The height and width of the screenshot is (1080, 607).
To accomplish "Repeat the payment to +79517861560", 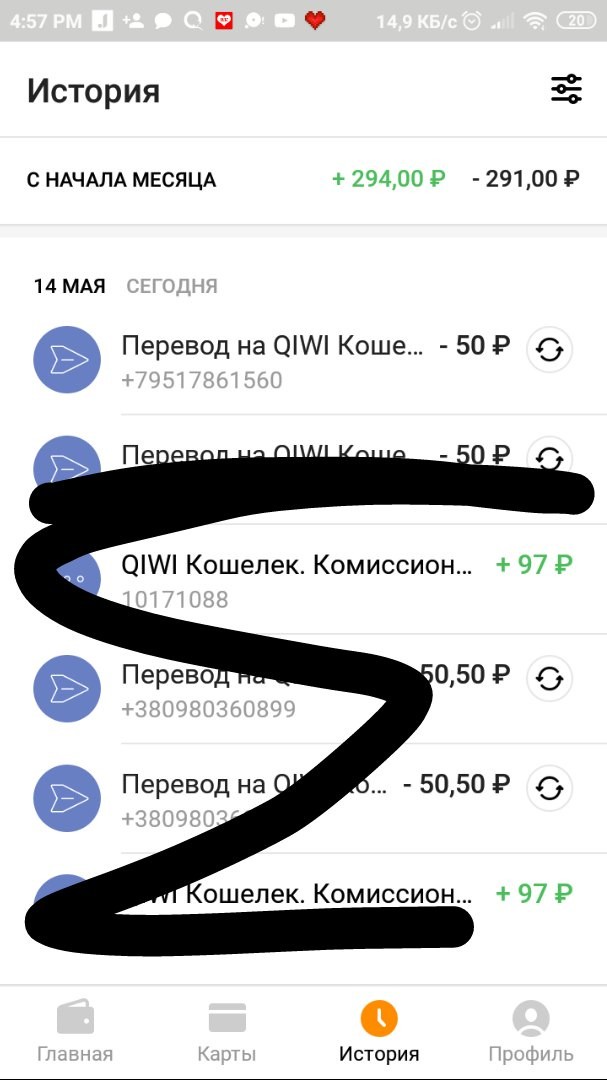I will click(x=549, y=350).
